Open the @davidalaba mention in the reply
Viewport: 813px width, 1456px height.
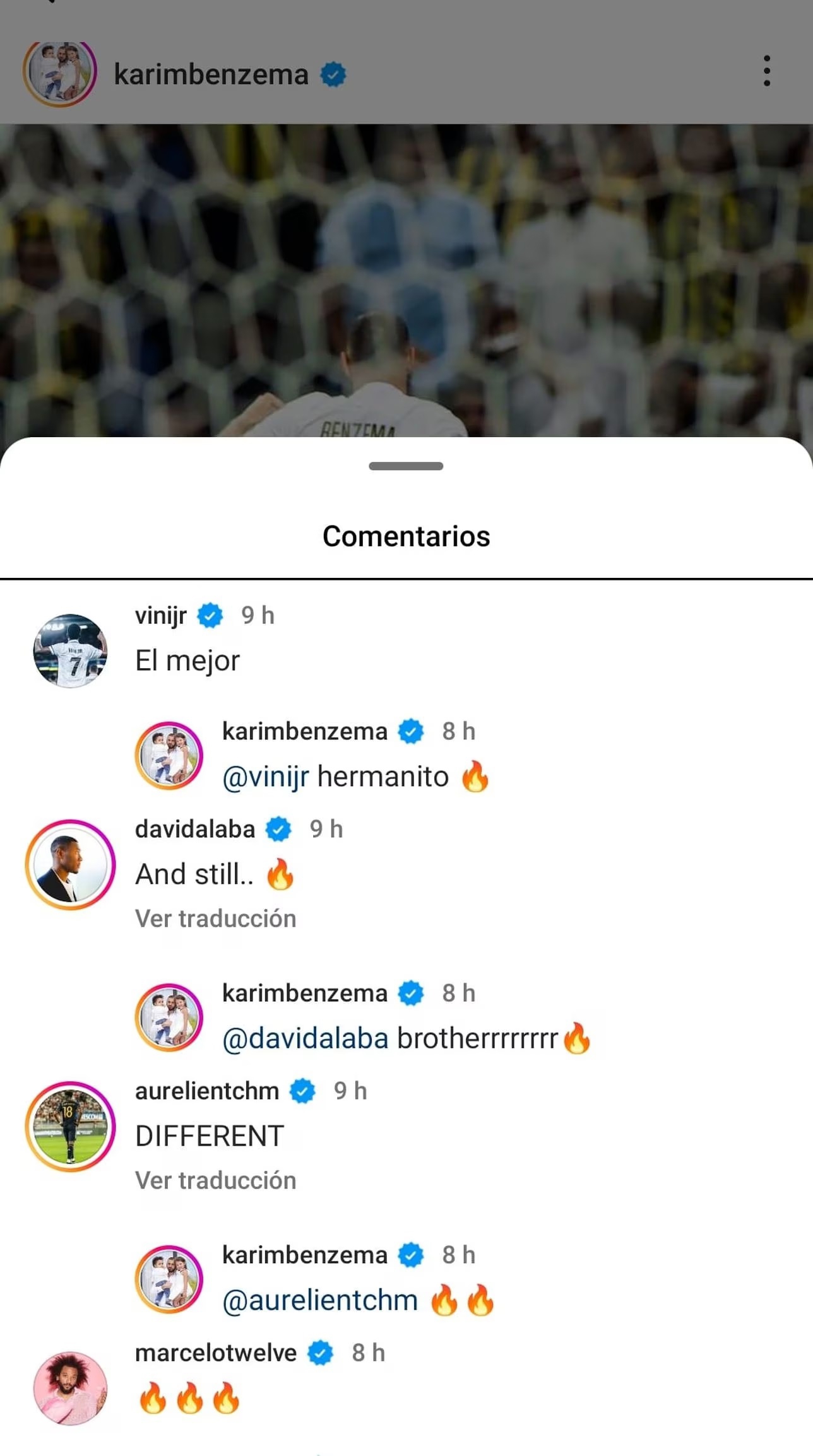(x=305, y=1038)
